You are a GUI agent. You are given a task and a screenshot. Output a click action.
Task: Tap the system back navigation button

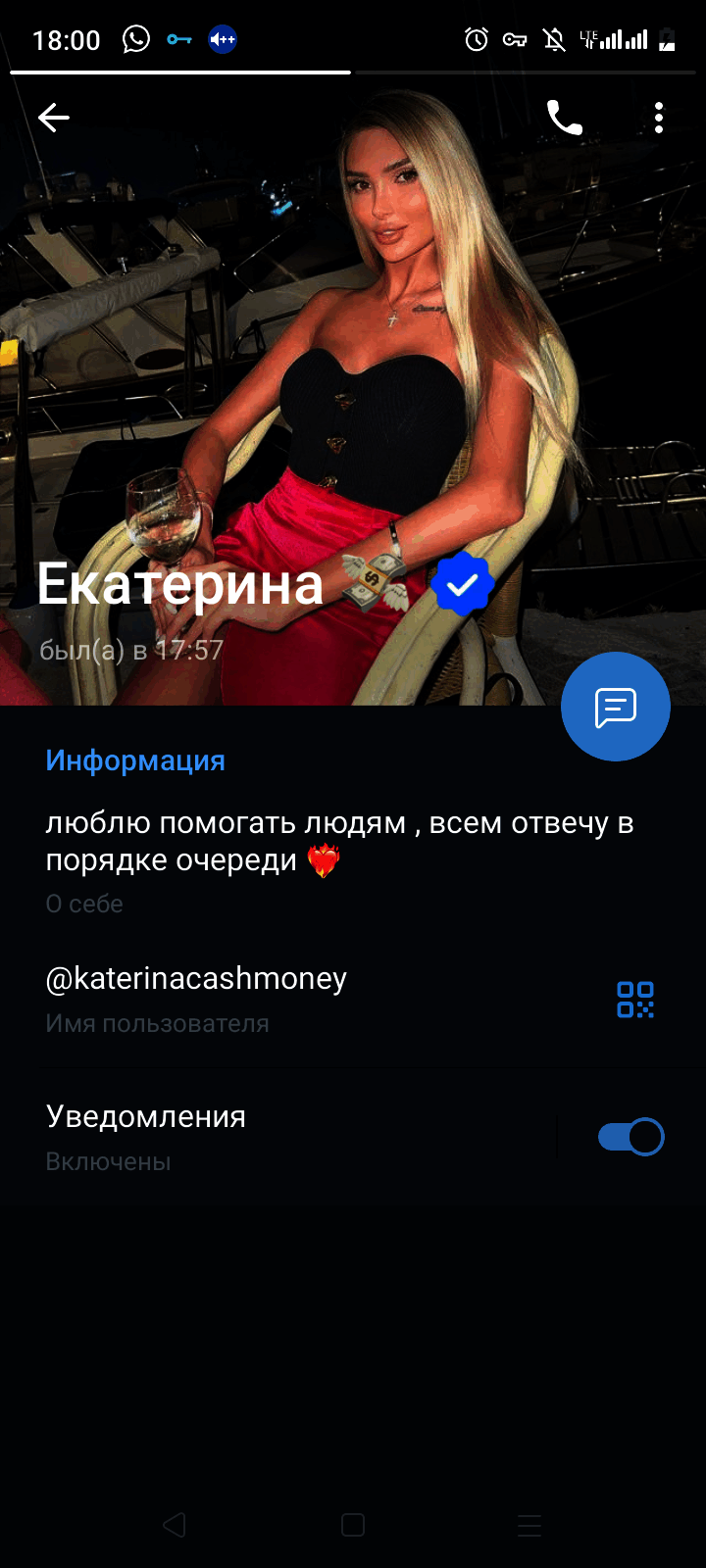175,1525
